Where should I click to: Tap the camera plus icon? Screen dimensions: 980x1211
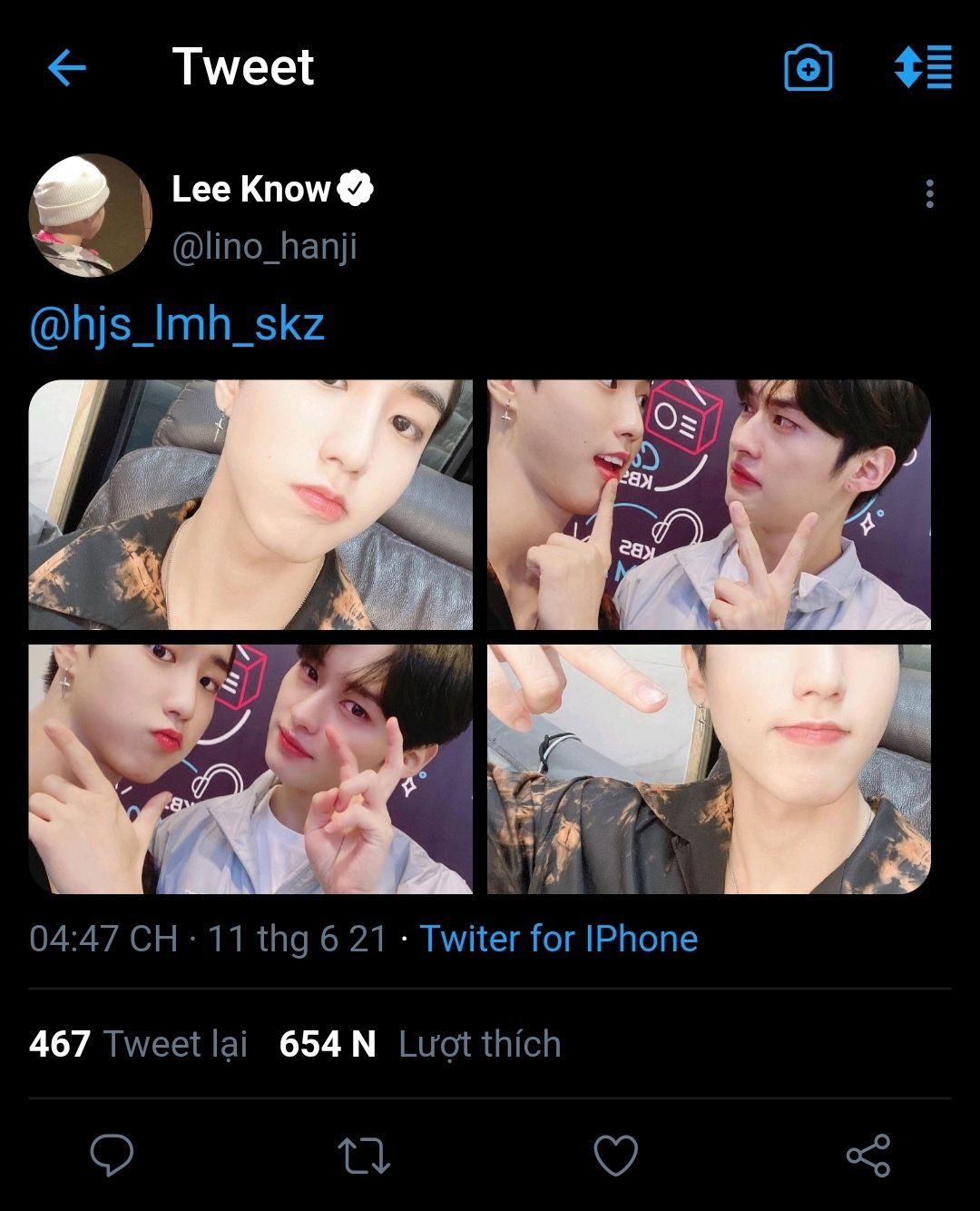point(808,68)
